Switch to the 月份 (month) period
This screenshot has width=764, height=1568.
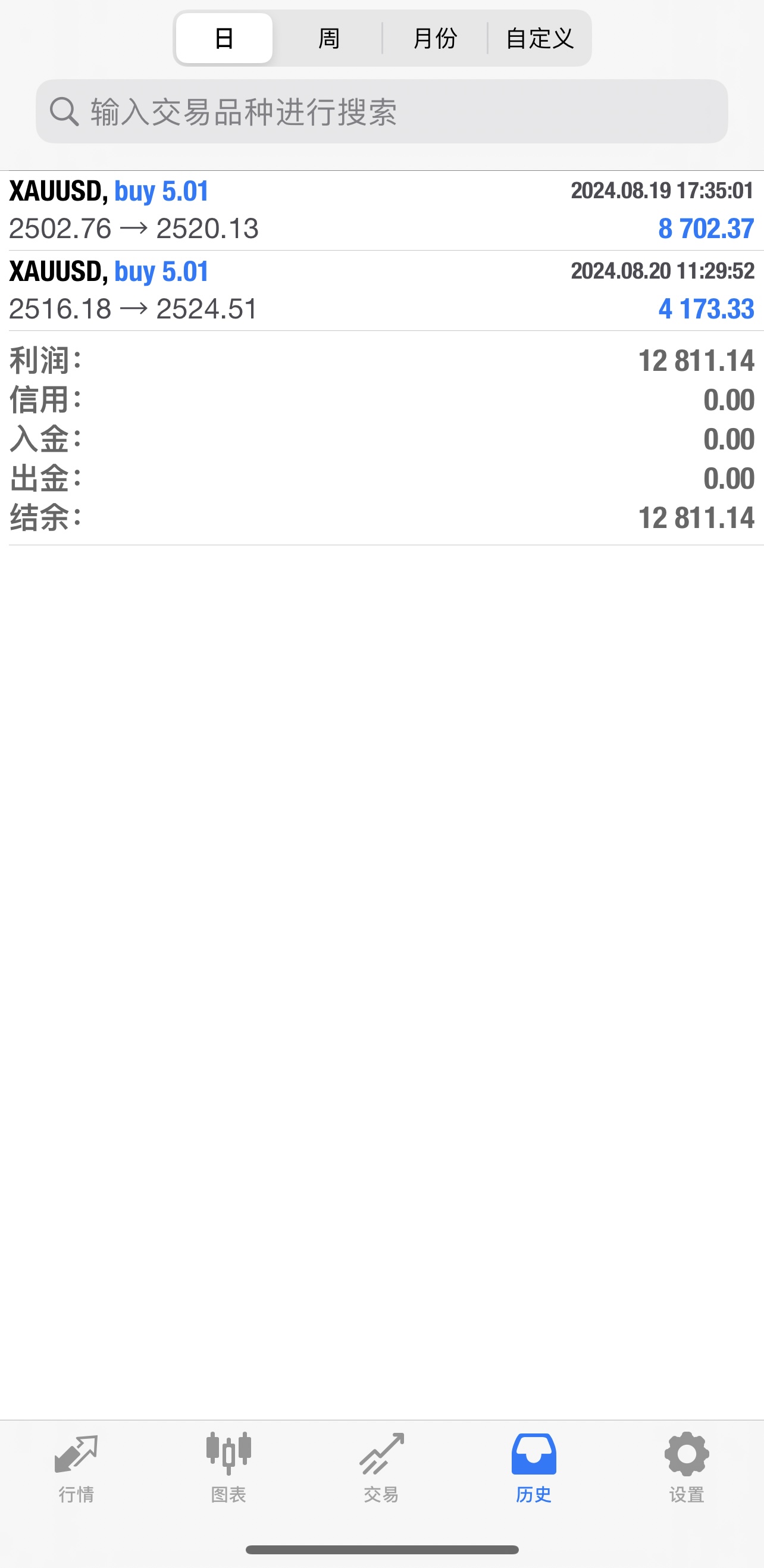pos(434,38)
